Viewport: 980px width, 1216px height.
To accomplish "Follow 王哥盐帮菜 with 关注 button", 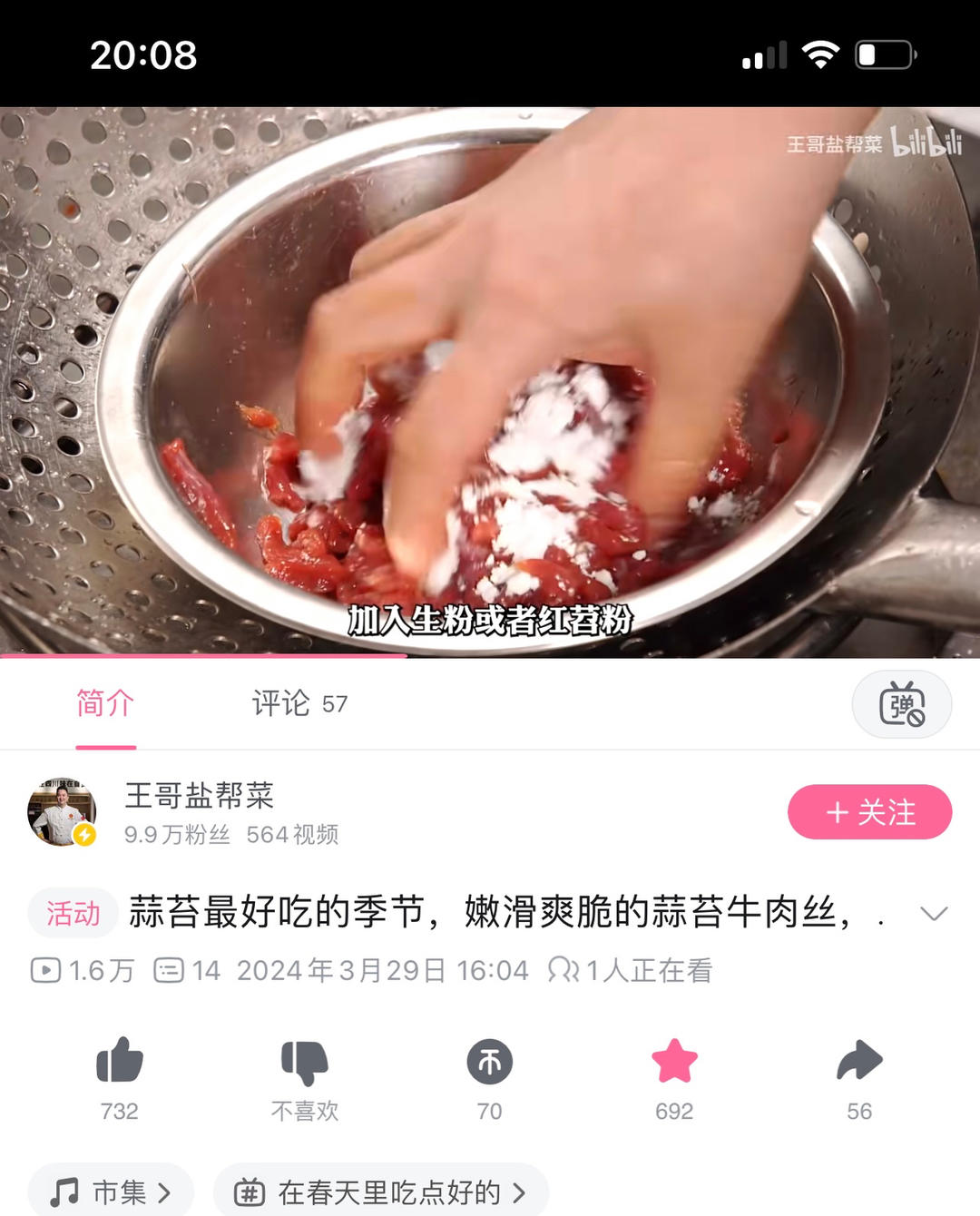I will click(869, 811).
